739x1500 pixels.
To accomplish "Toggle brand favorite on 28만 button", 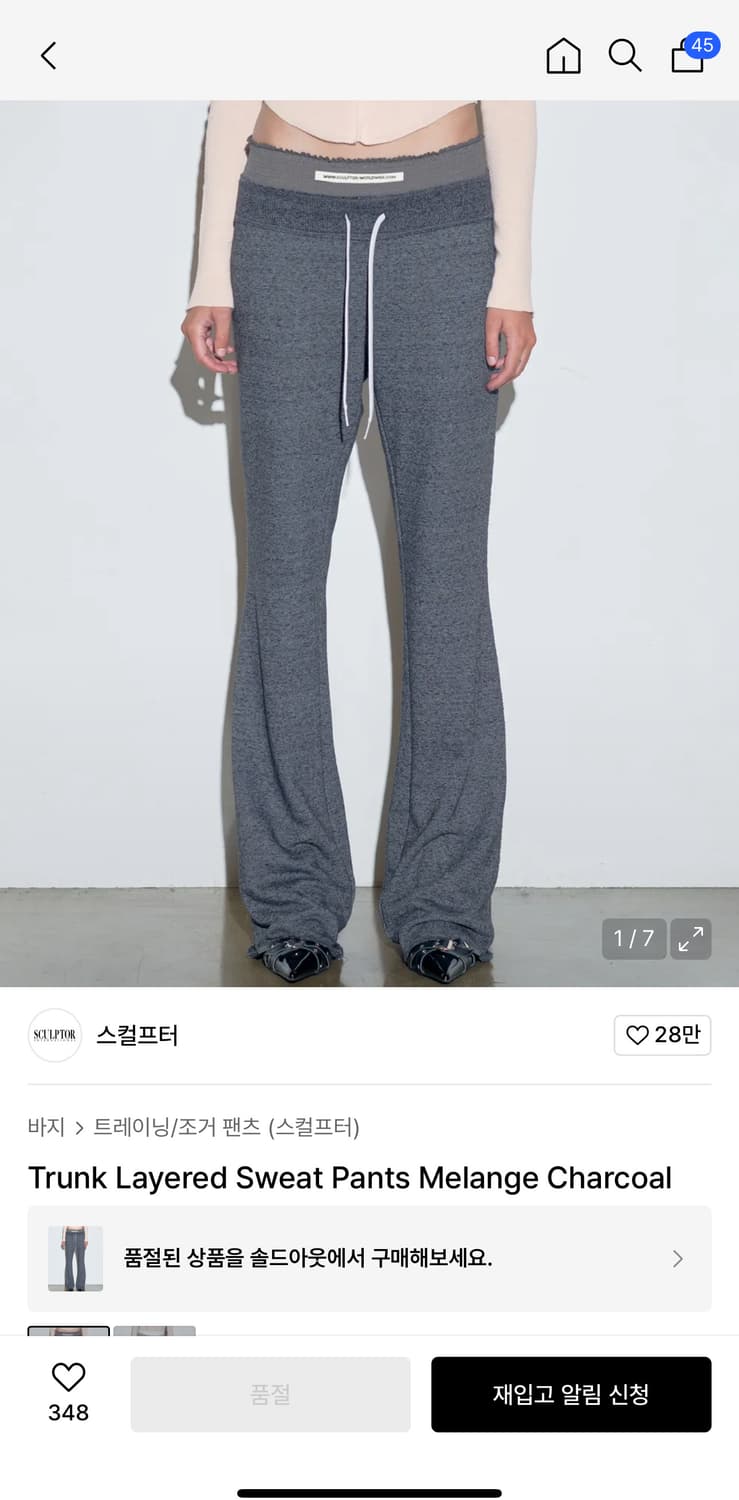I will coord(662,1036).
